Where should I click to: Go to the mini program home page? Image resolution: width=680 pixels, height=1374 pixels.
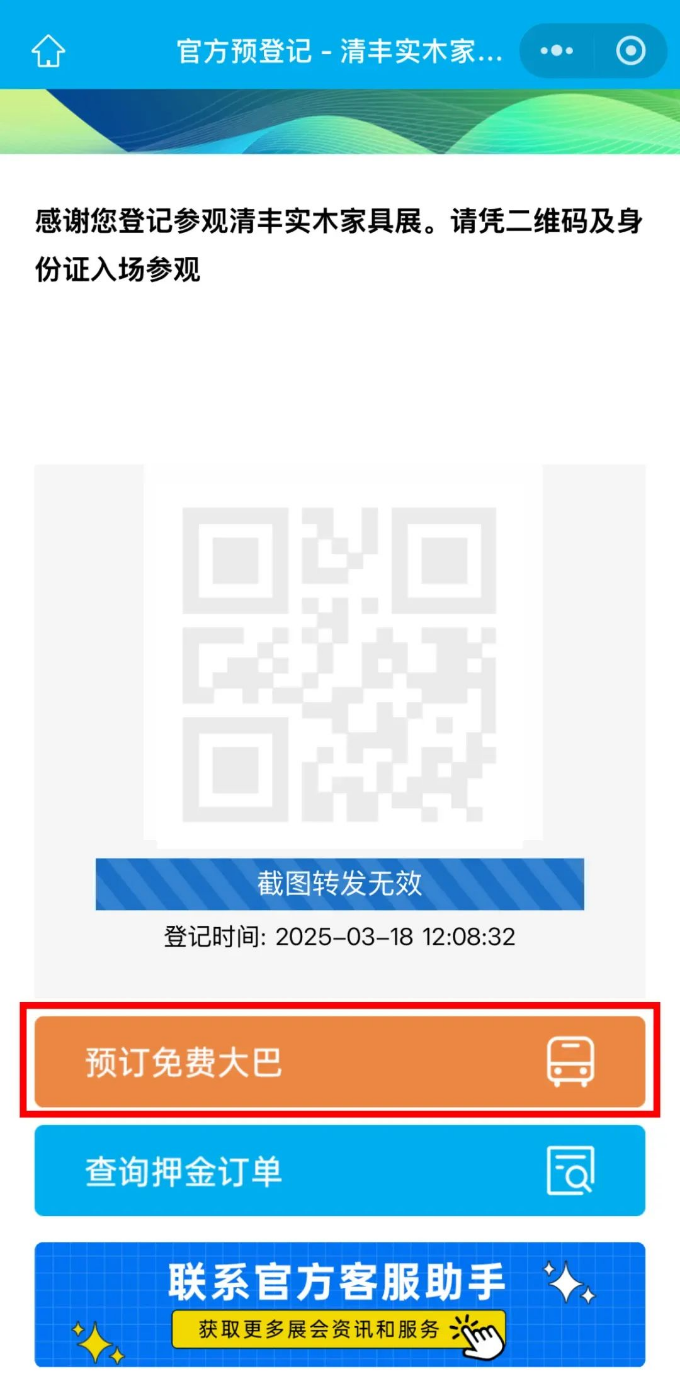click(x=48, y=51)
